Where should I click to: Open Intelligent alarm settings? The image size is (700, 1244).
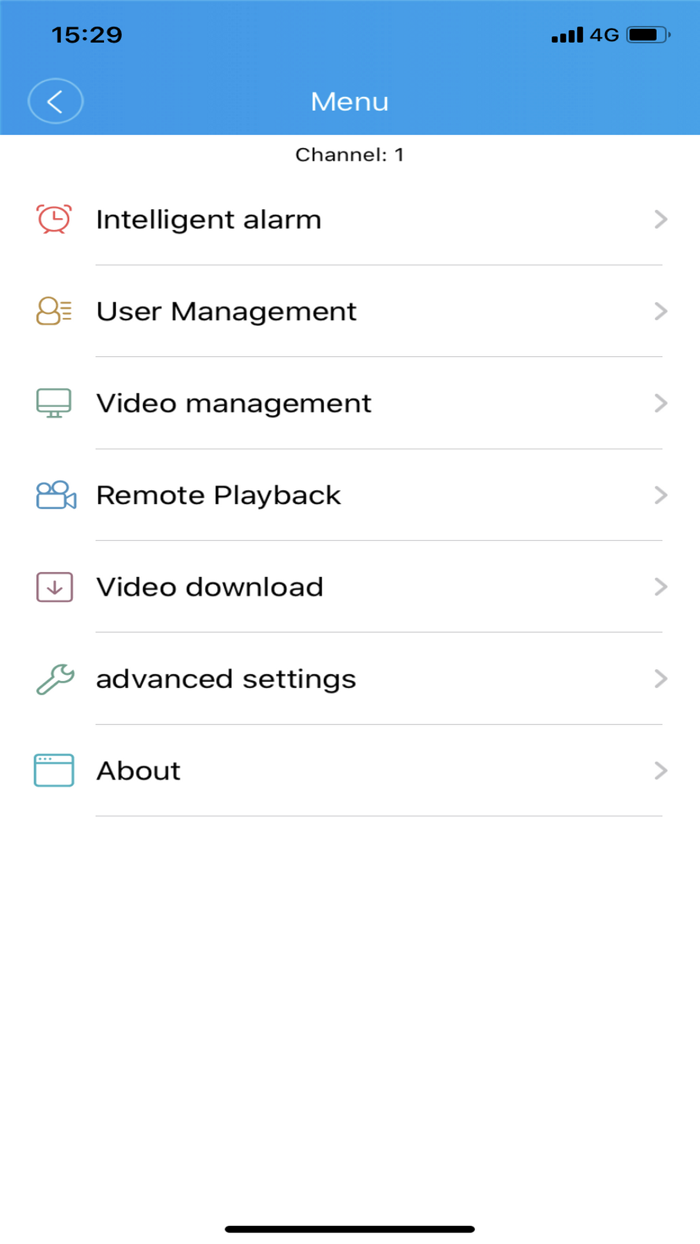coord(350,220)
